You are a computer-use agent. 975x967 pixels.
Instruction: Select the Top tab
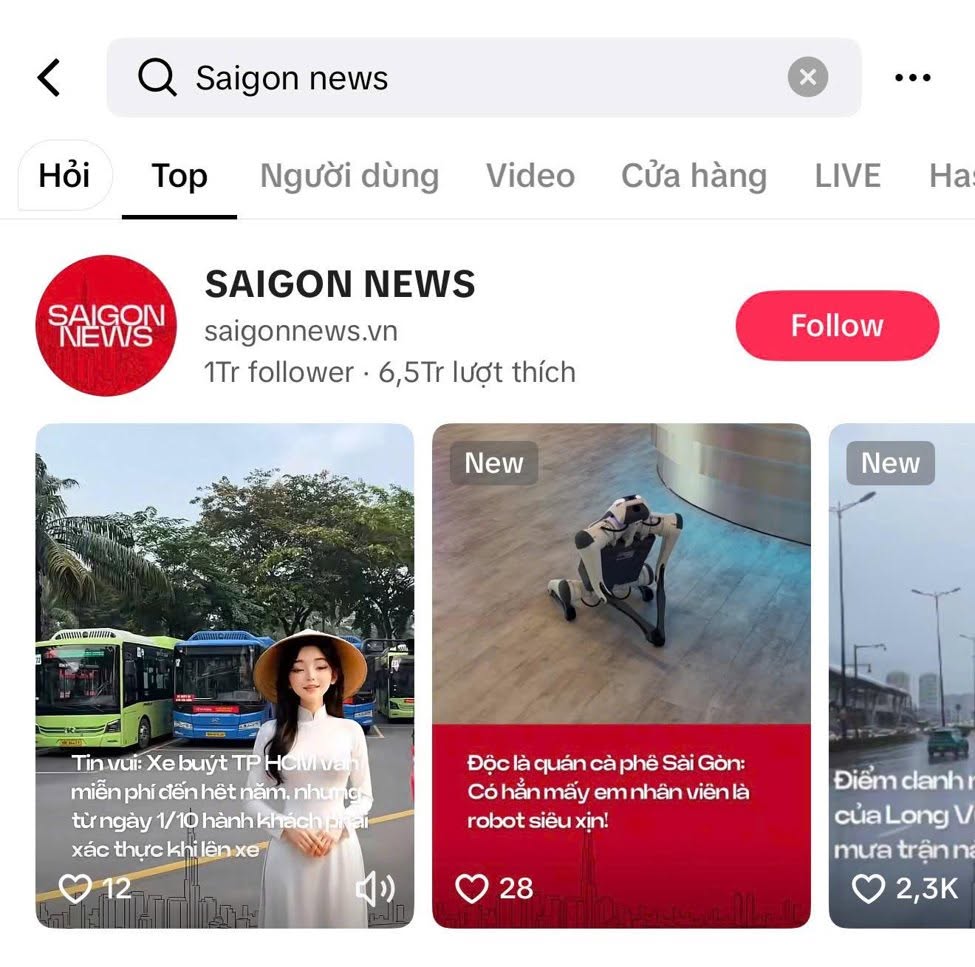coord(179,176)
